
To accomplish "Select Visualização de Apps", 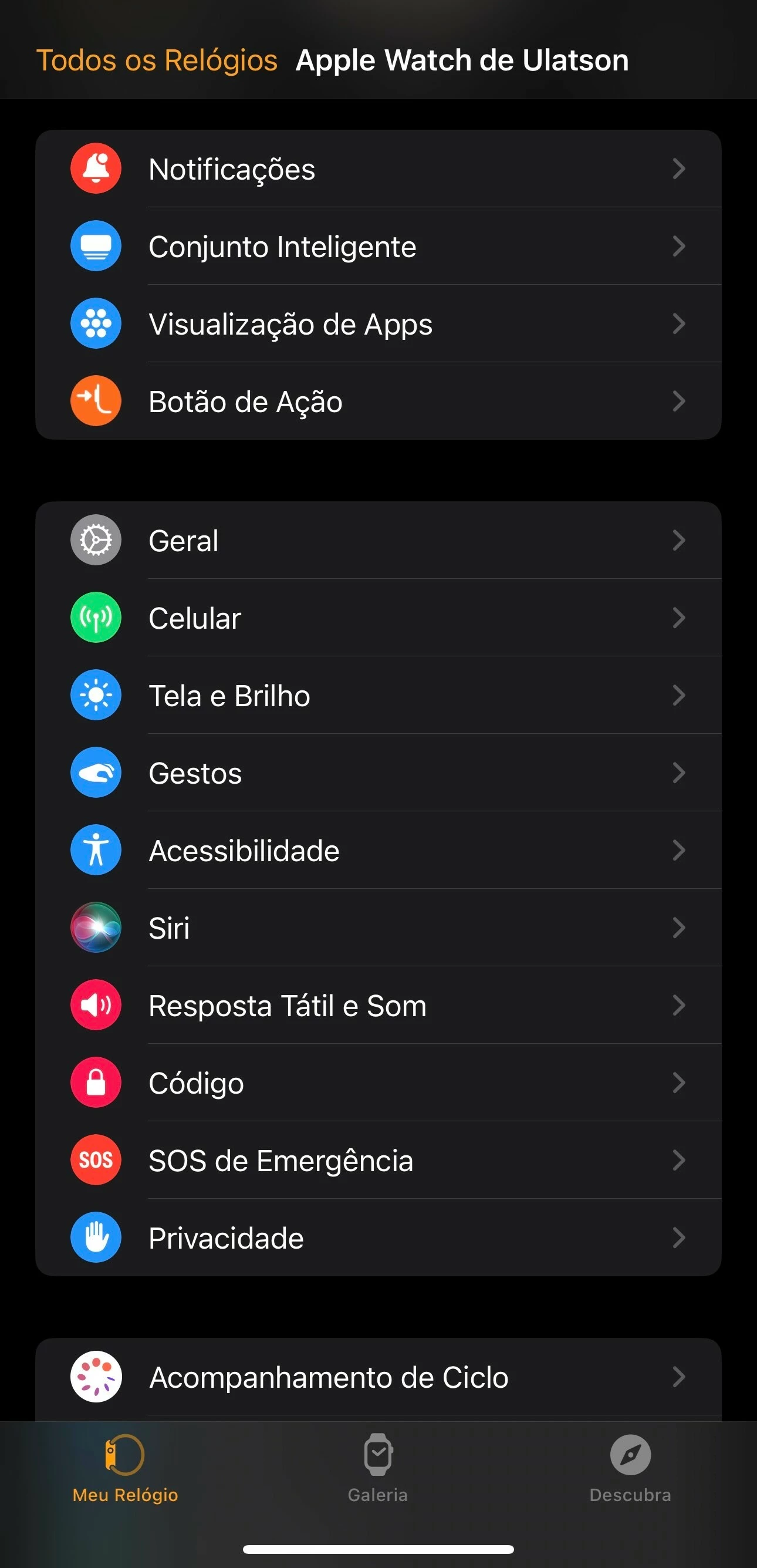I will coord(377,324).
